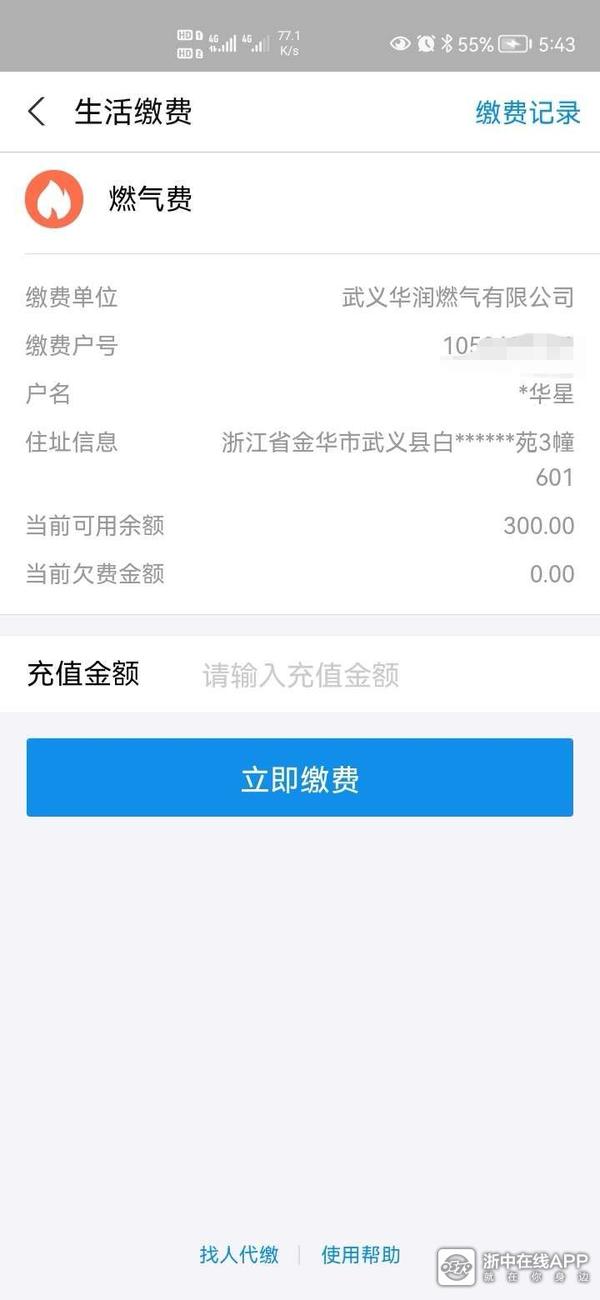The width and height of the screenshot is (600, 1300).
Task: Open 缴费记录 payment history
Action: pyautogui.click(x=527, y=112)
